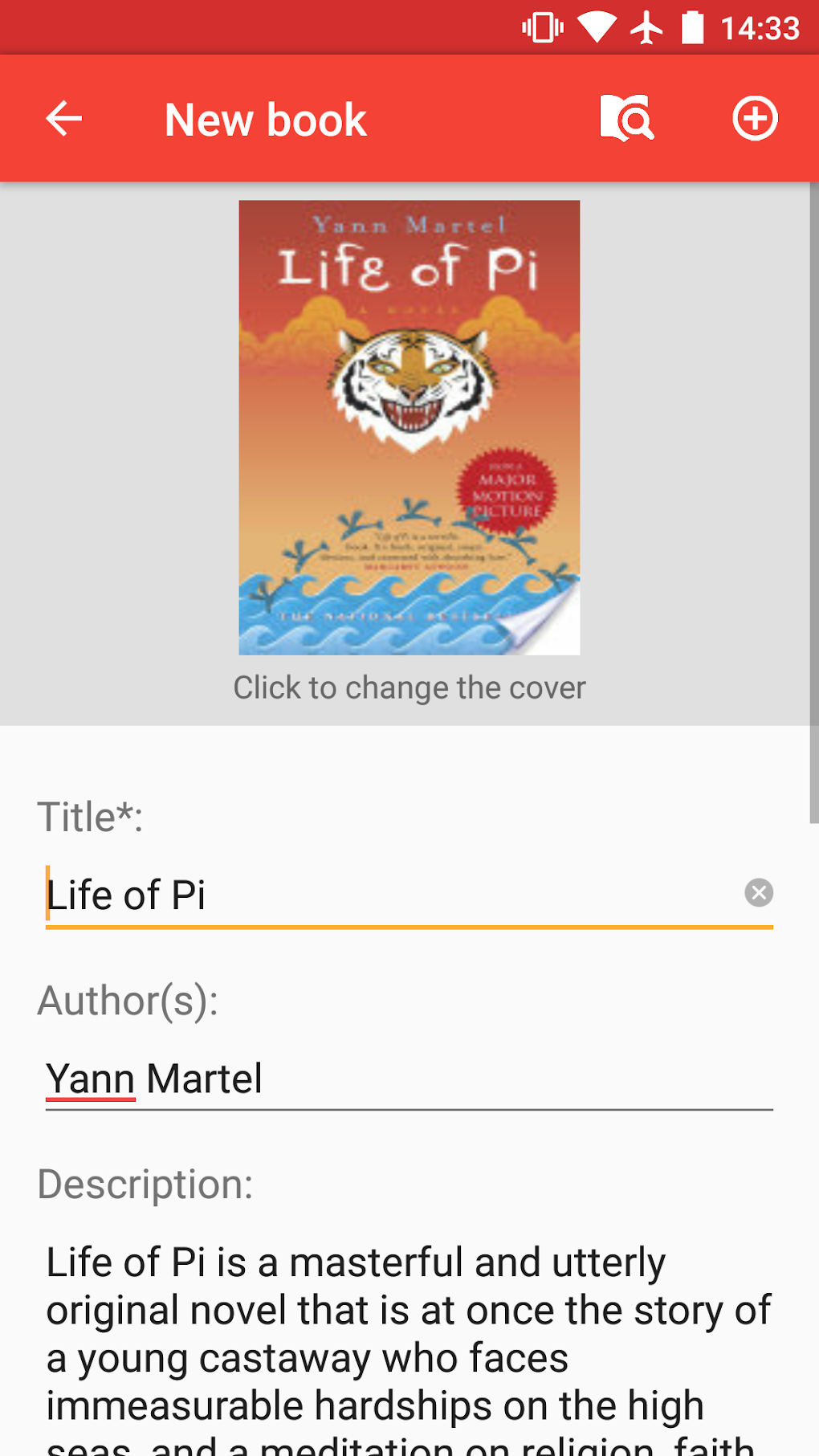Change the Life of Pi cover image
The image size is (819, 1456).
[x=409, y=427]
